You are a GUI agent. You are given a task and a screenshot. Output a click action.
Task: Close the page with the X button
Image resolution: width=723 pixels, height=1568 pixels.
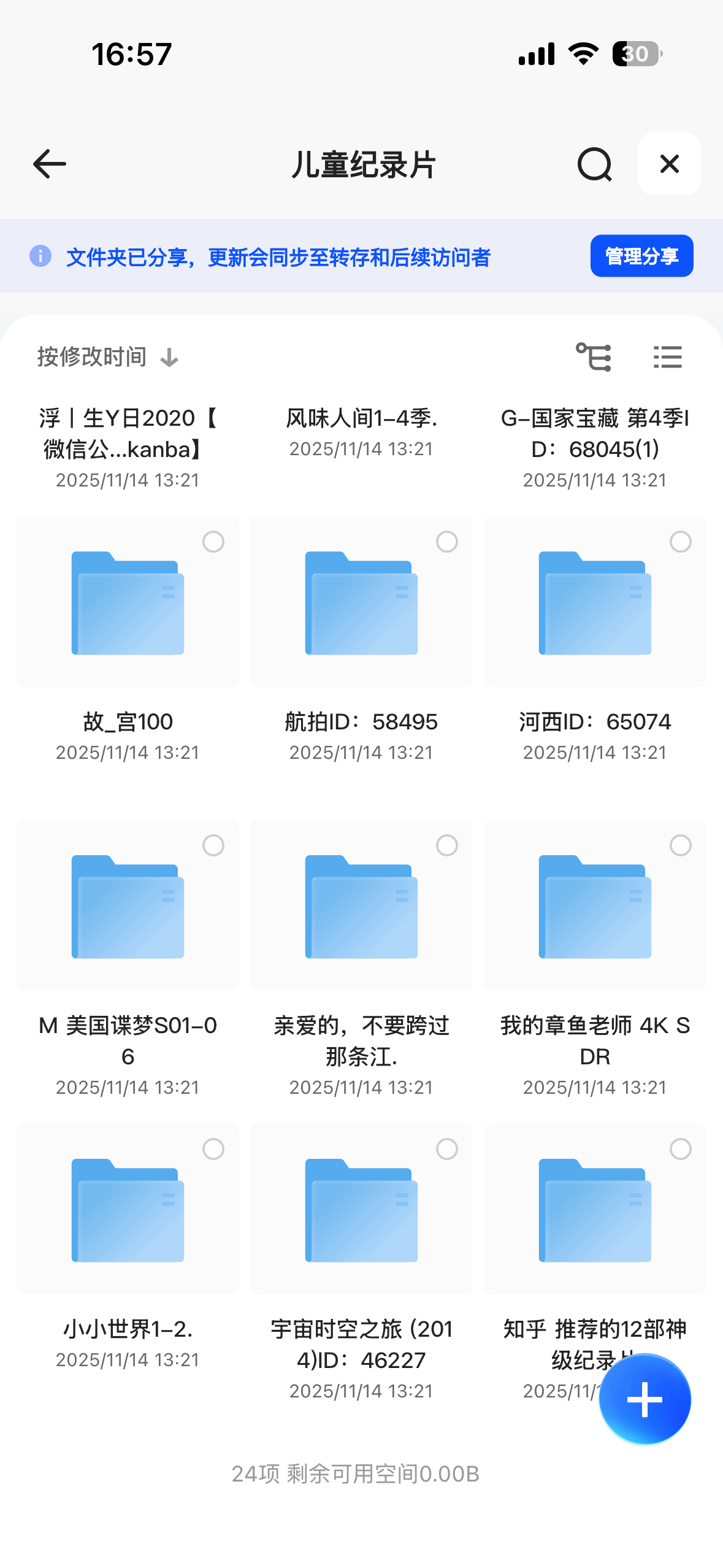click(x=669, y=164)
